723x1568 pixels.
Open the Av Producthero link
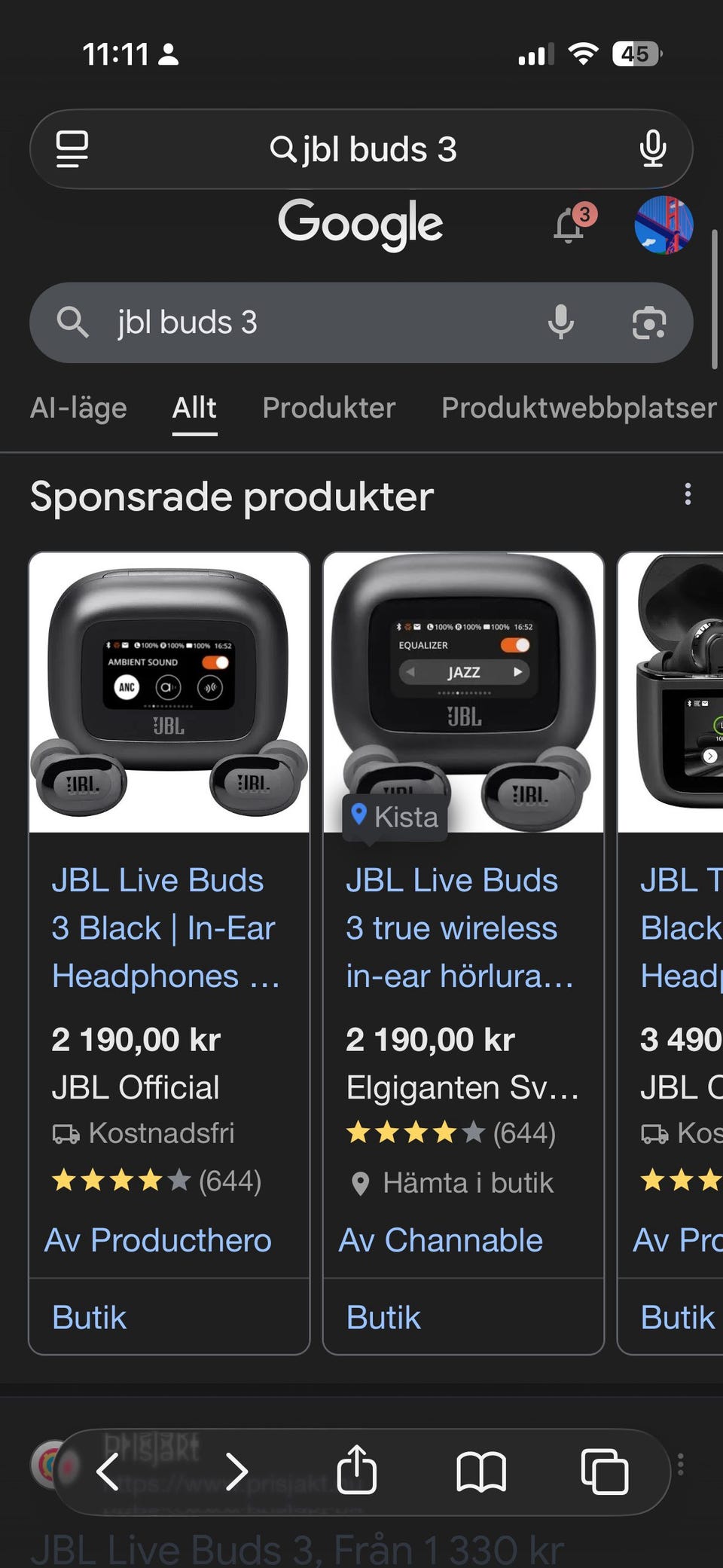tap(158, 1240)
